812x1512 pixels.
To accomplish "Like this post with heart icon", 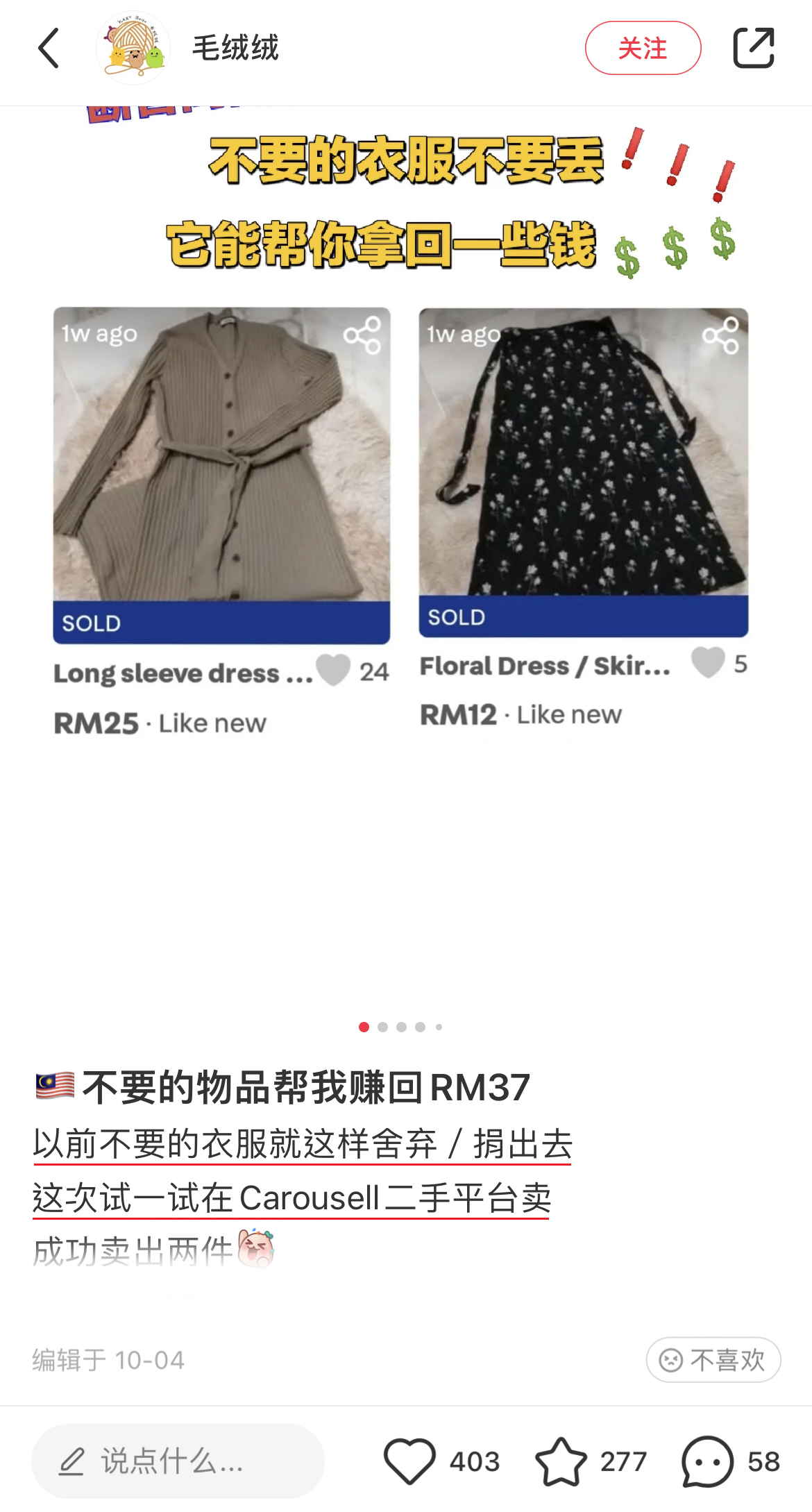I will tap(409, 1461).
